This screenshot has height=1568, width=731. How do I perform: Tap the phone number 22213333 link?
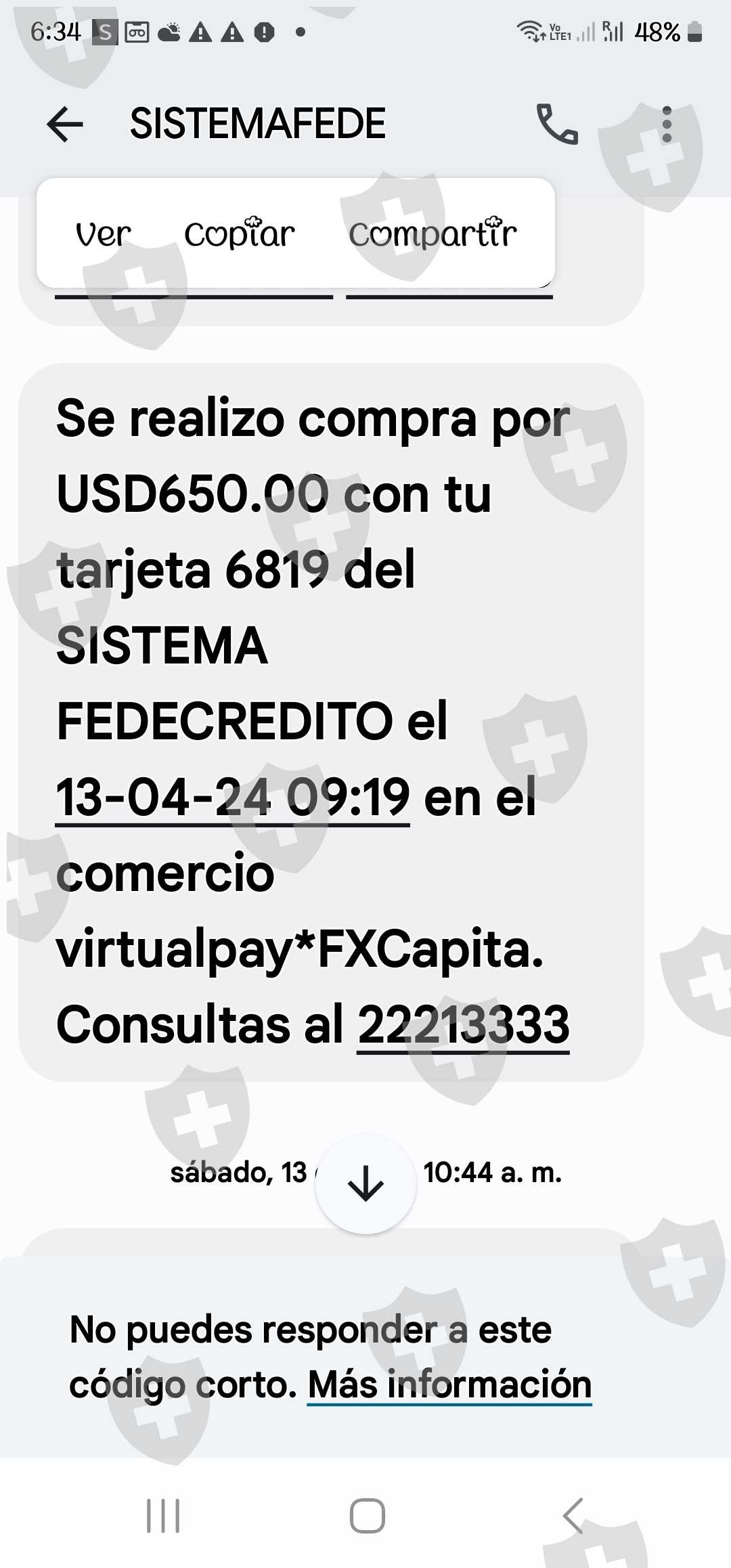click(x=463, y=1025)
